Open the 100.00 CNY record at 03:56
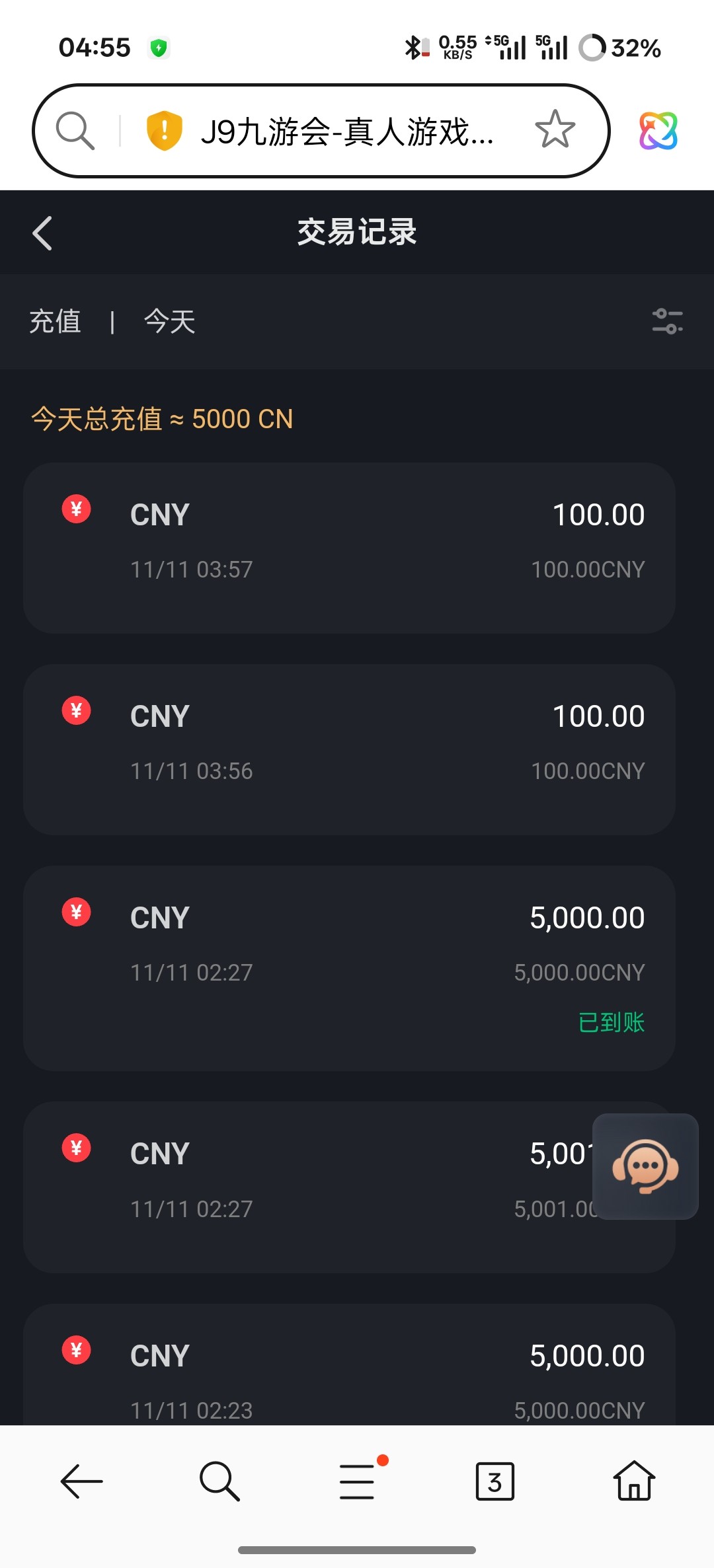 click(x=349, y=749)
